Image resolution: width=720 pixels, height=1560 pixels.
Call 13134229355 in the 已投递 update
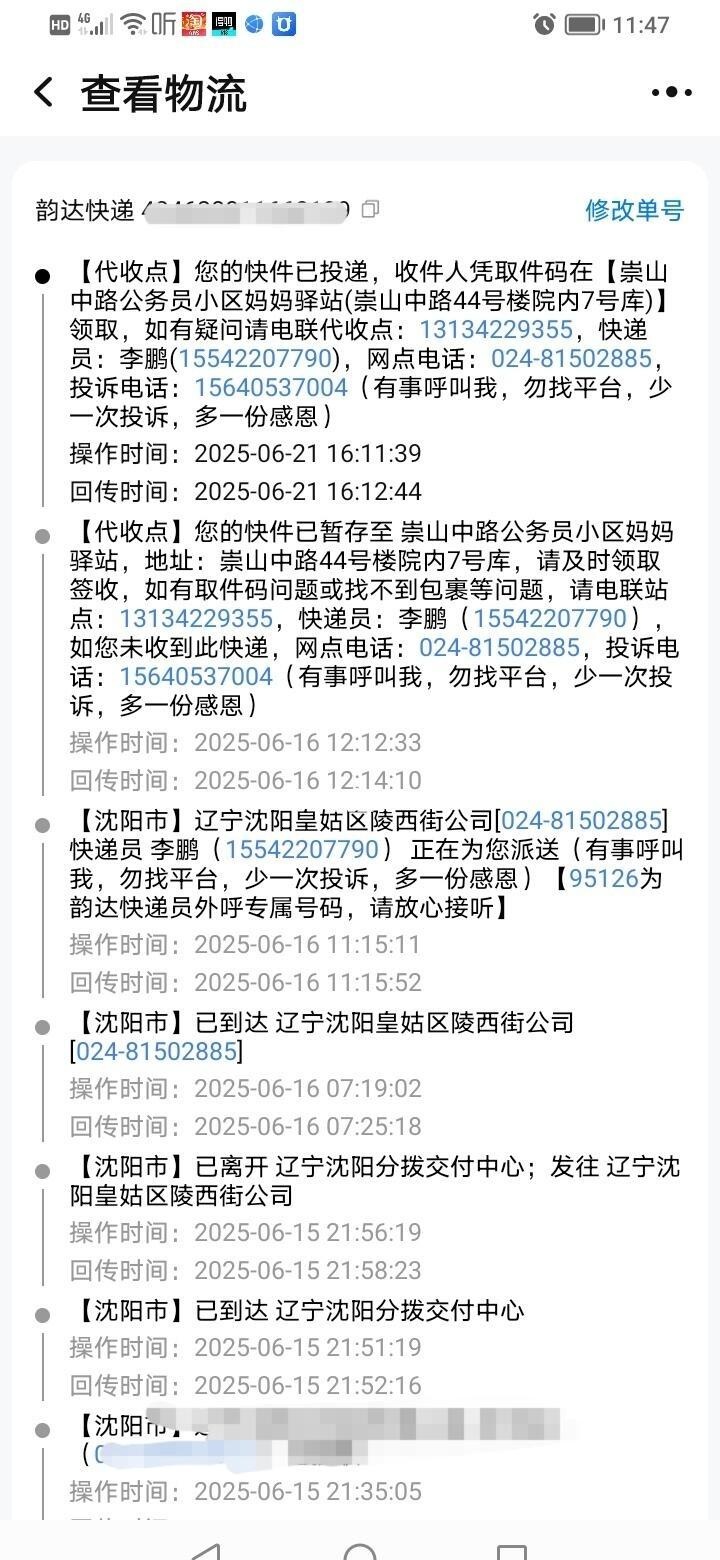[x=496, y=330]
